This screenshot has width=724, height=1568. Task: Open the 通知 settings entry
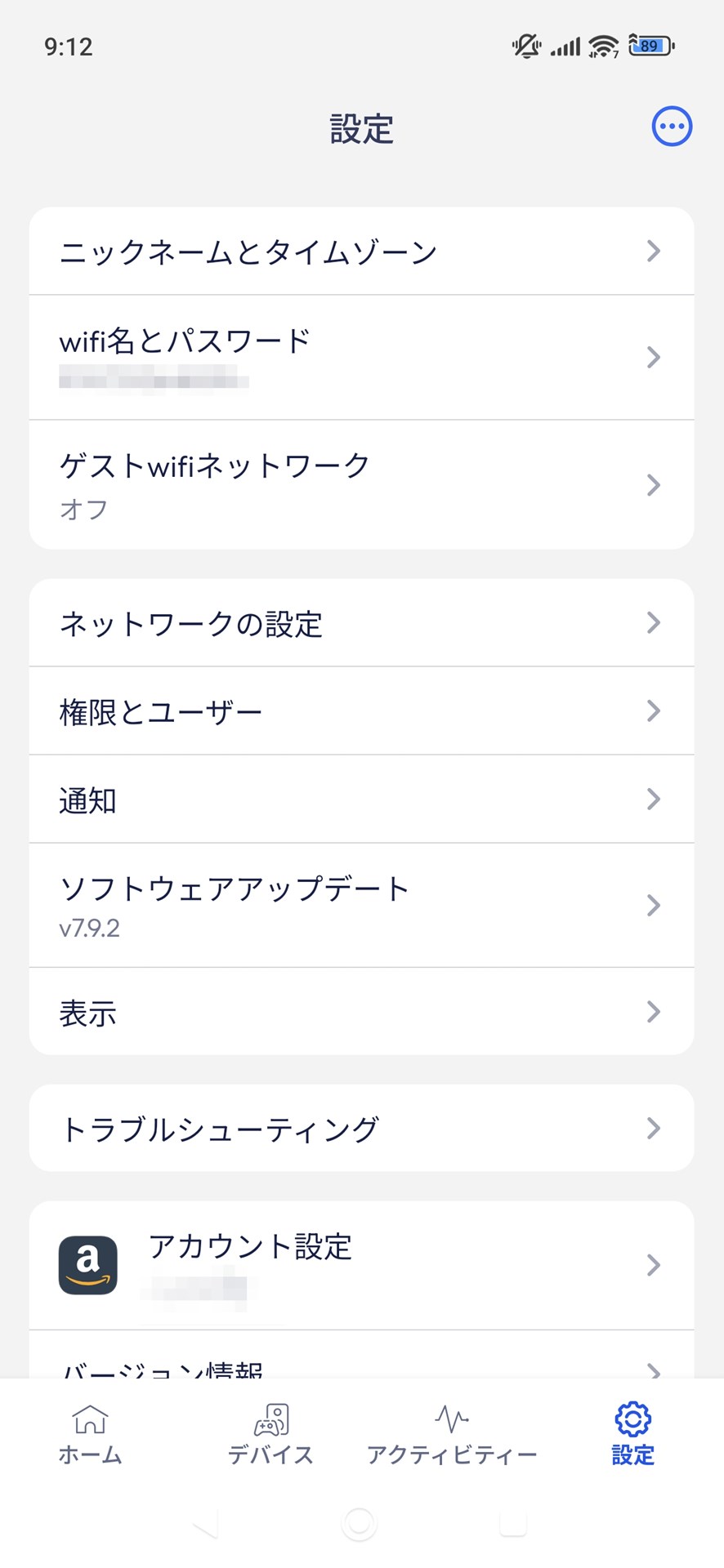tap(362, 800)
